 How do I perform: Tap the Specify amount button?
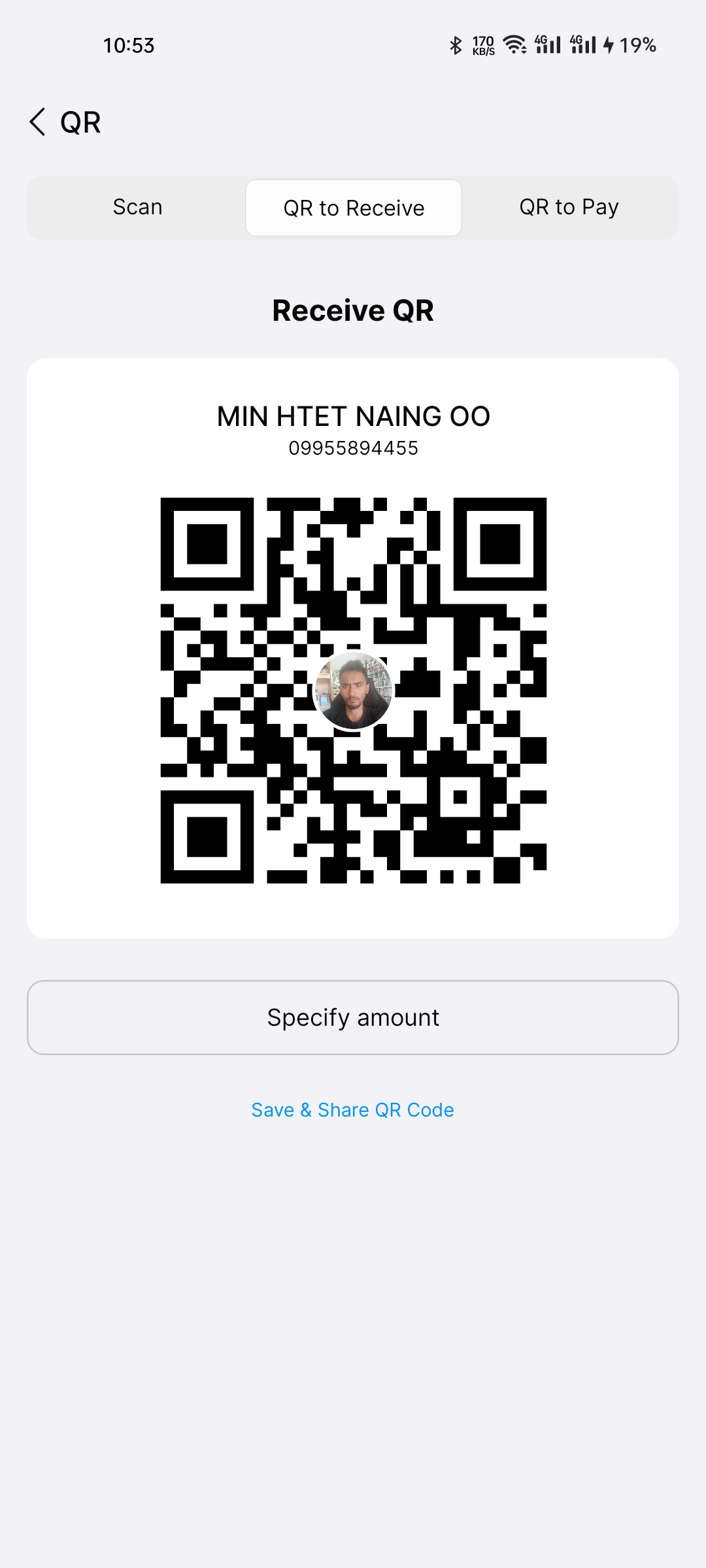pos(353,1017)
